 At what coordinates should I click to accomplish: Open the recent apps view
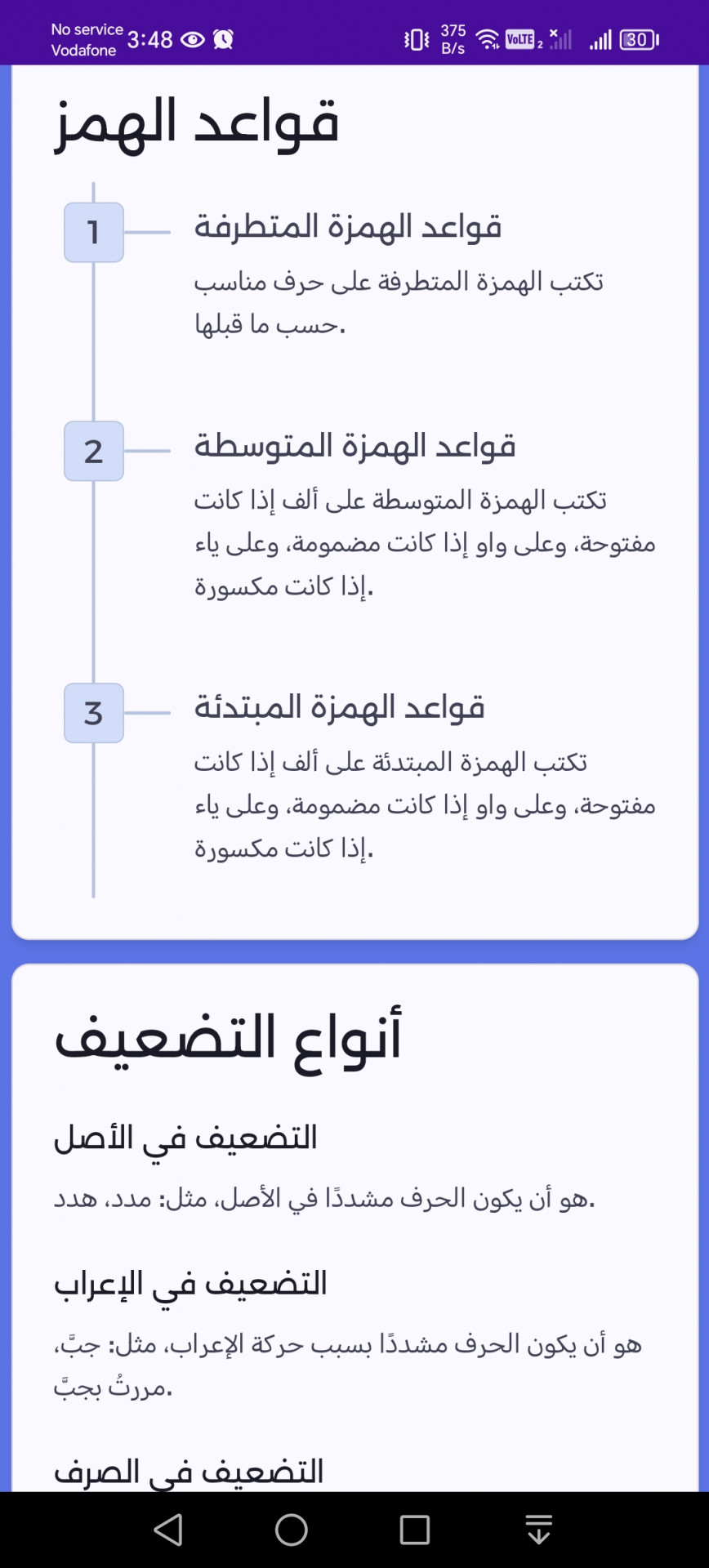(x=415, y=1530)
